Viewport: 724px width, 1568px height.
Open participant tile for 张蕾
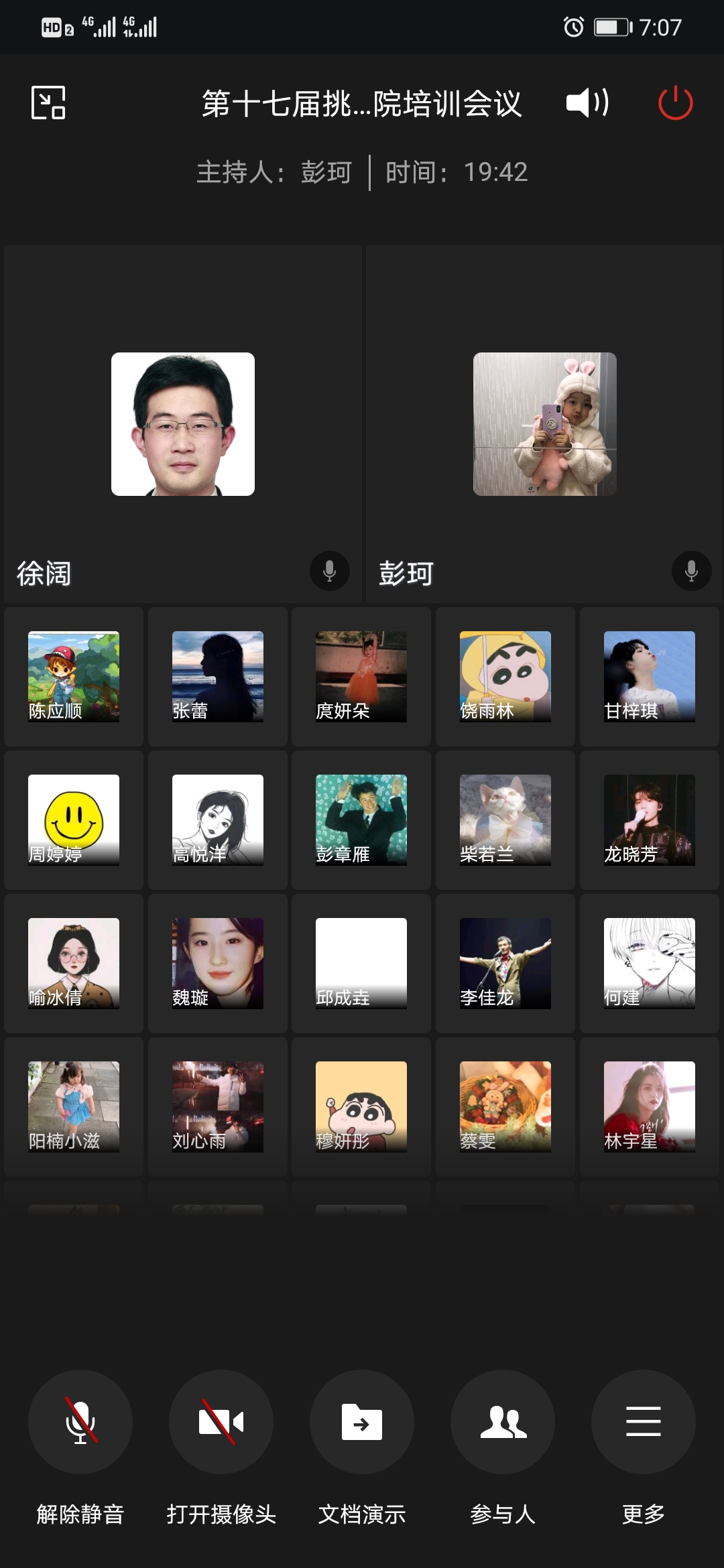click(x=218, y=677)
